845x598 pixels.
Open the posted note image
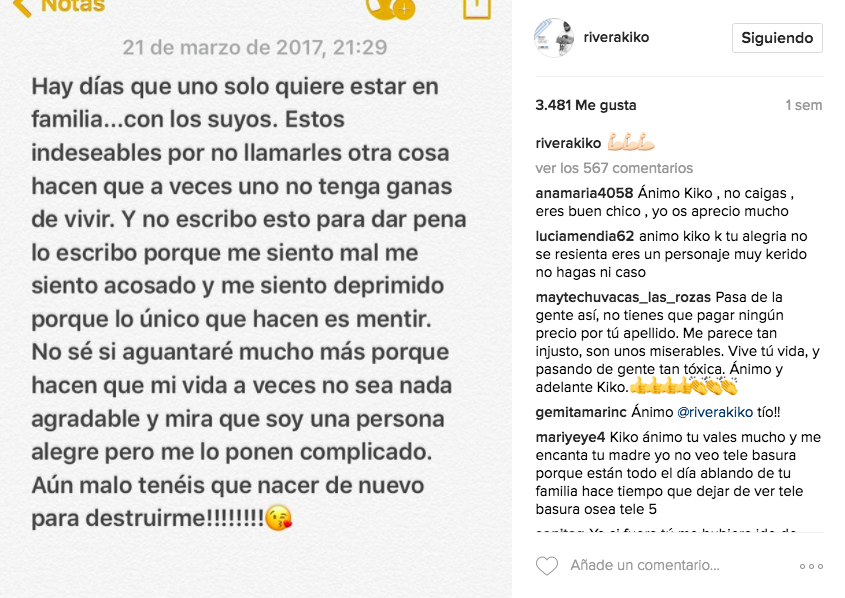[256, 300]
